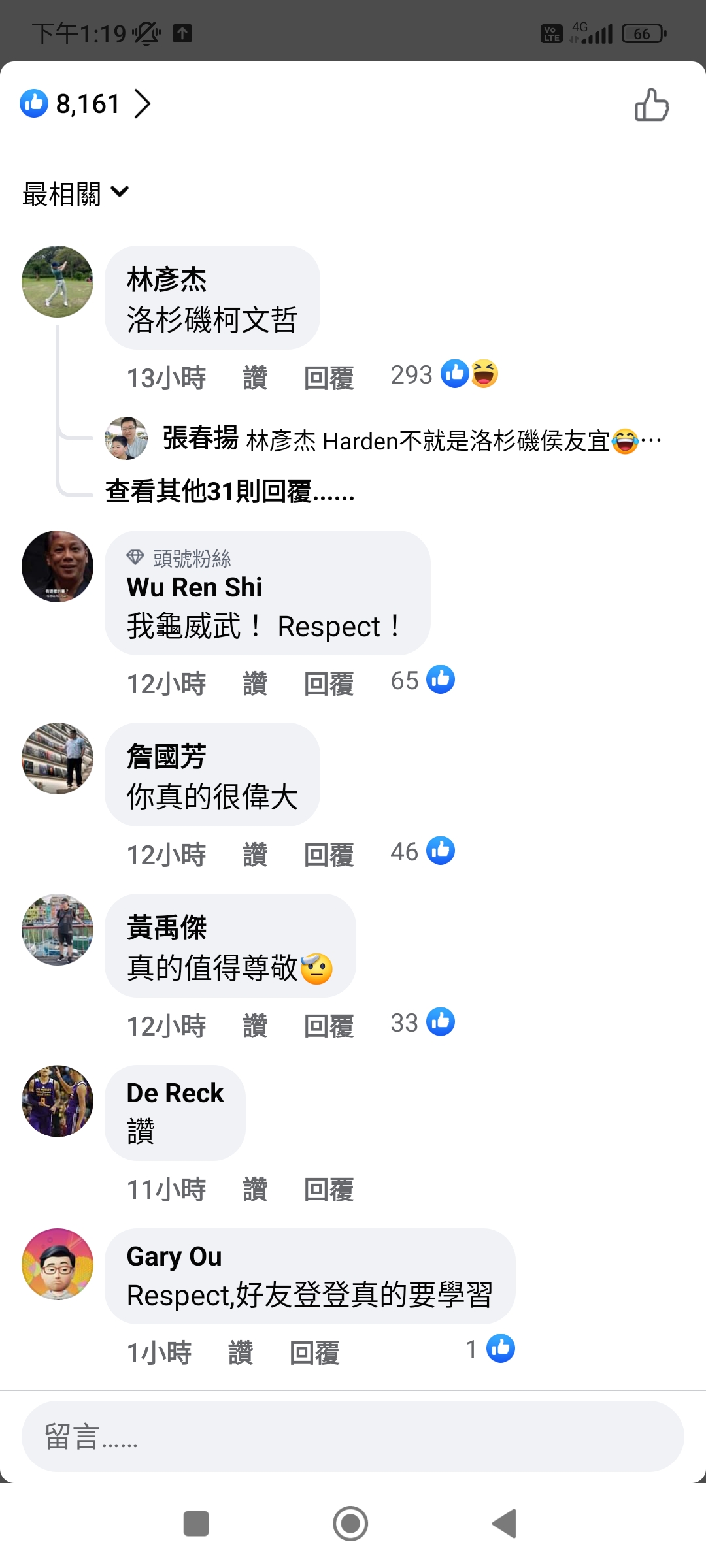The height and width of the screenshot is (1568, 706).
Task: Open 張春揚's reply to 林彥杰
Action: (x=412, y=440)
